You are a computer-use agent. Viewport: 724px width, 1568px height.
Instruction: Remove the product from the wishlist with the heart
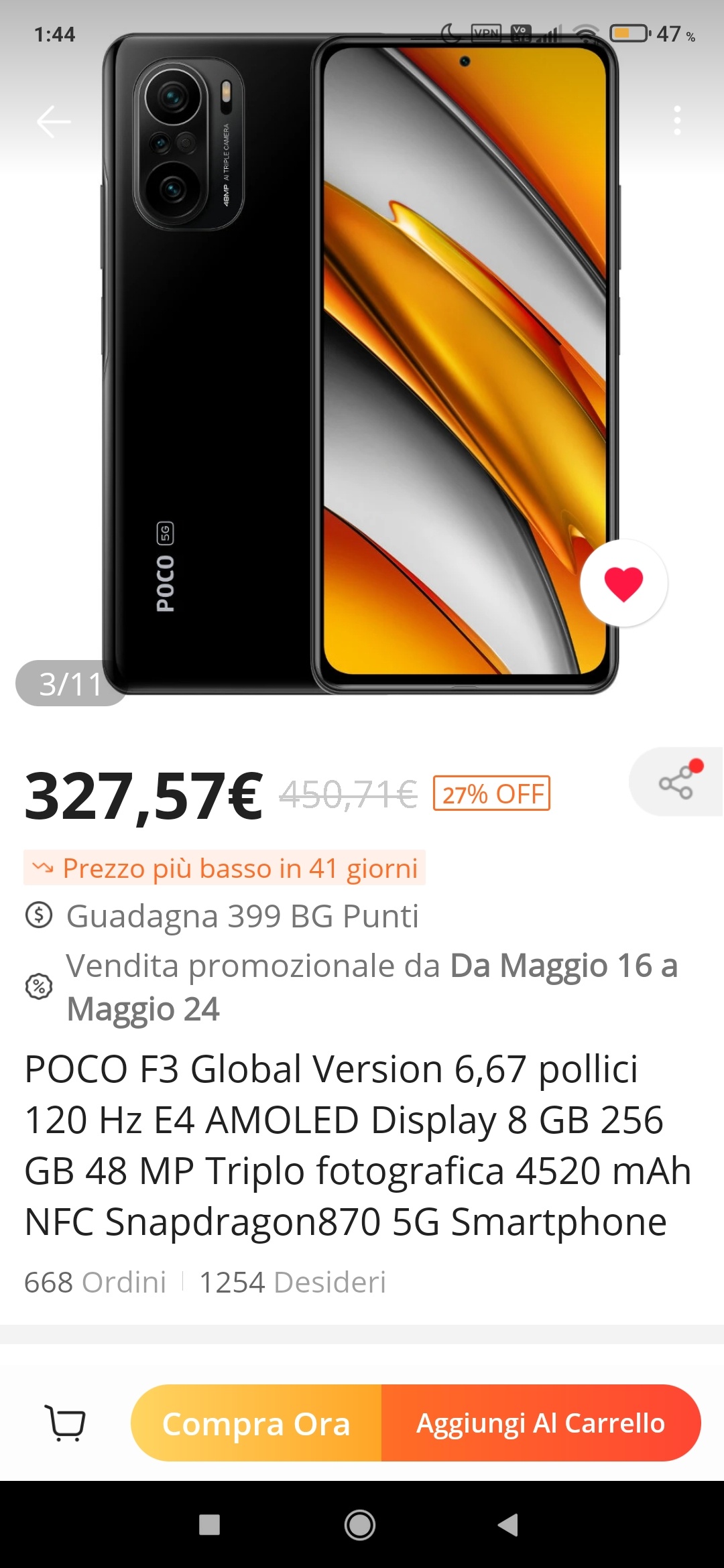[x=623, y=583]
